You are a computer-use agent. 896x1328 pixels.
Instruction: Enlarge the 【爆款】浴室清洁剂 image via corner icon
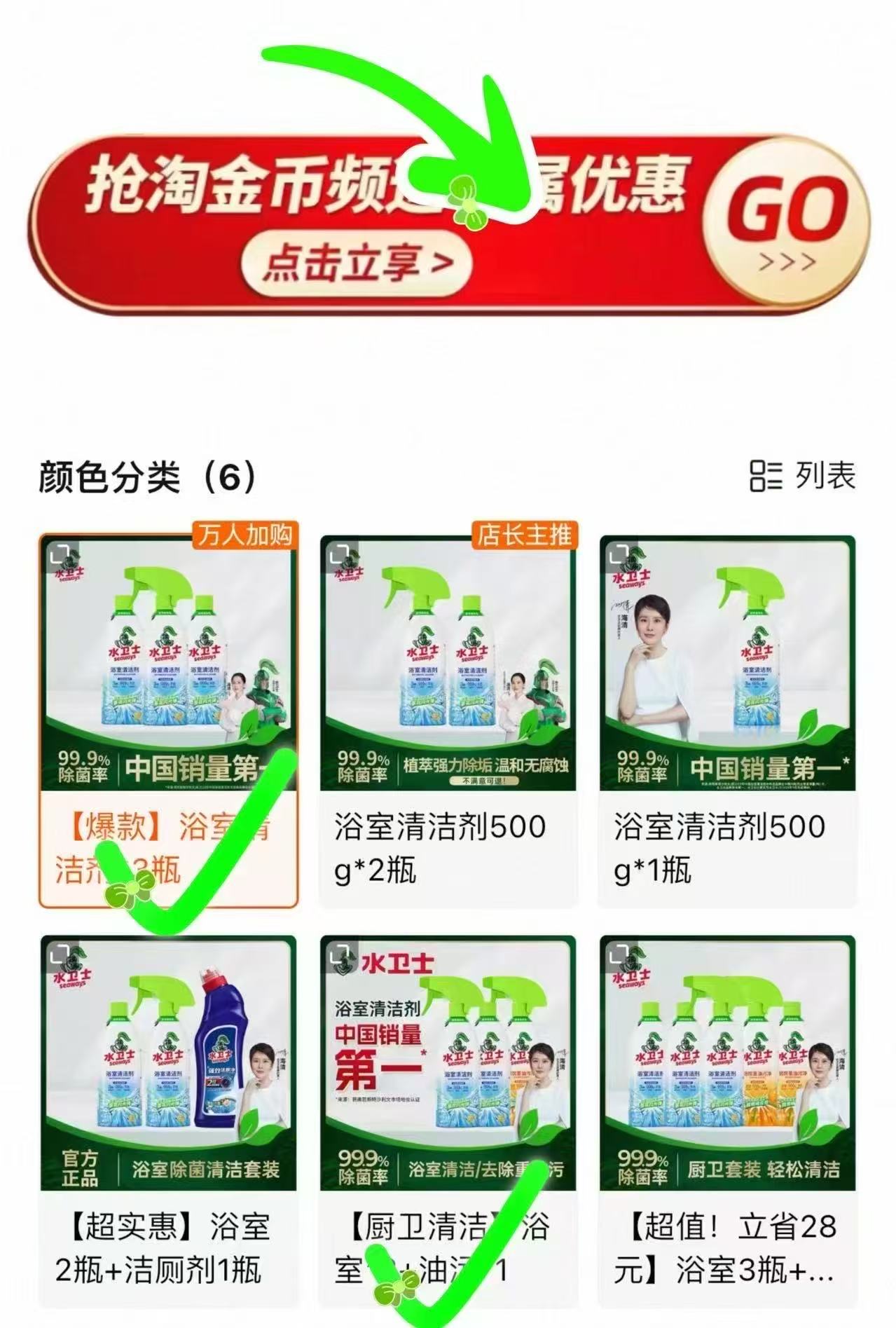(59, 554)
